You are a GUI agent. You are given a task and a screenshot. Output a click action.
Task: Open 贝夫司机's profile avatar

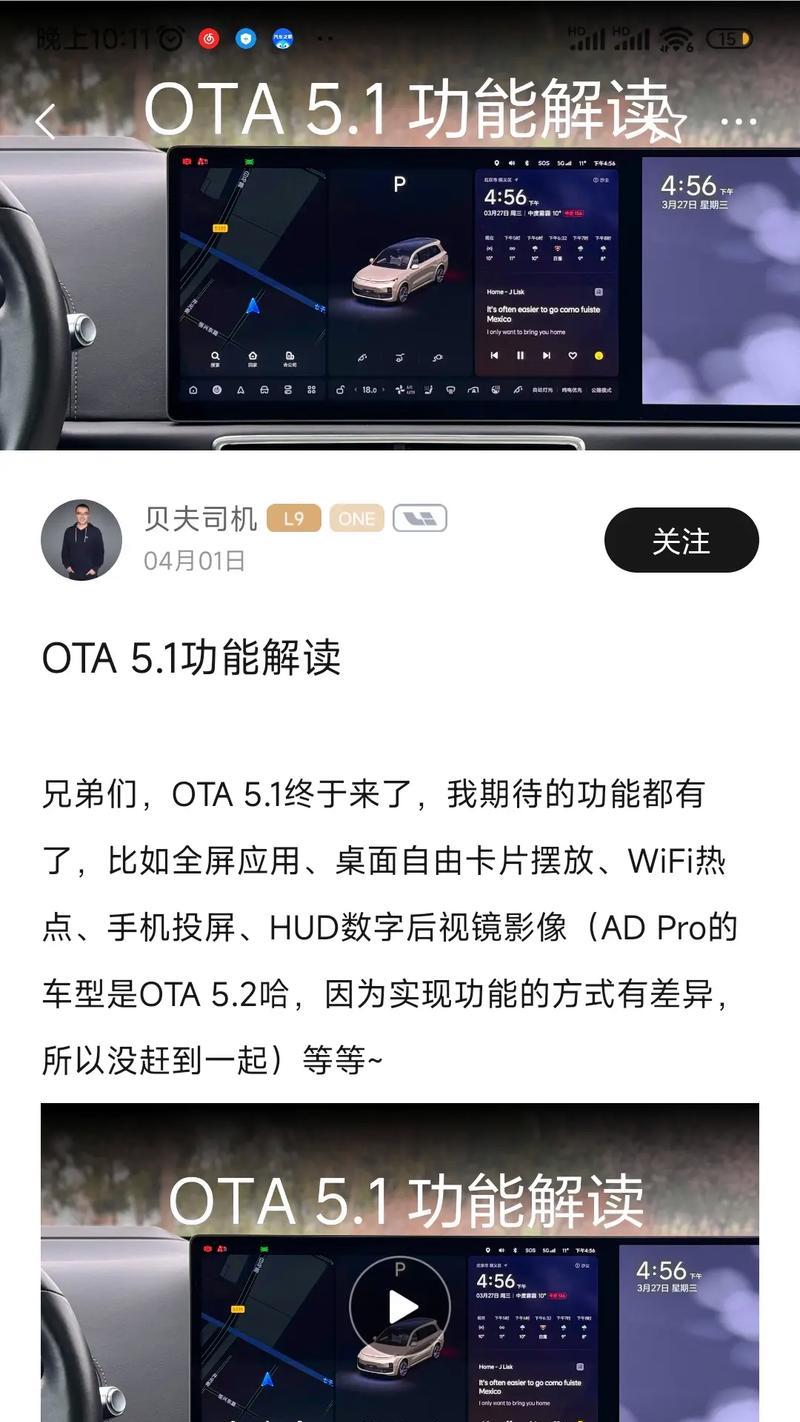tap(81, 540)
